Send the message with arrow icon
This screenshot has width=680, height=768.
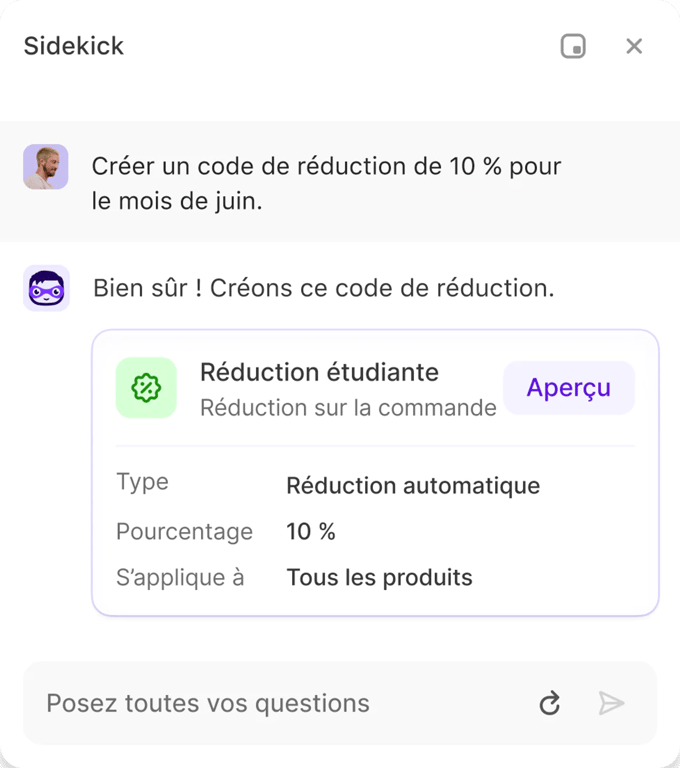click(x=611, y=704)
